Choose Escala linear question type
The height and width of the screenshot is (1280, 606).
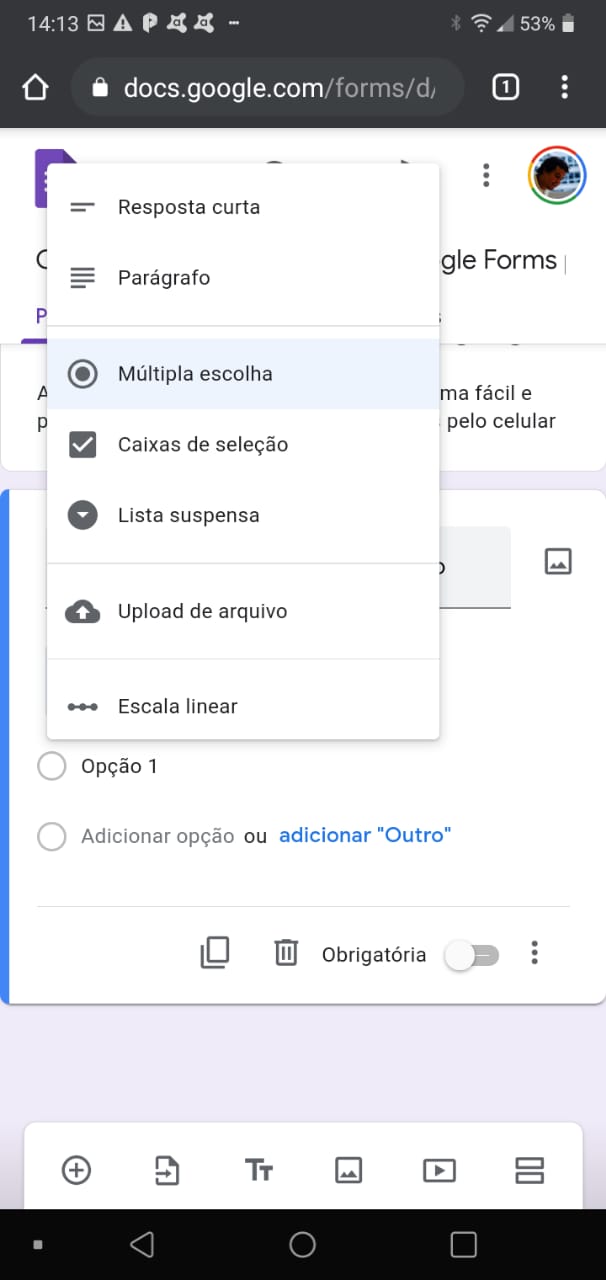(243, 706)
